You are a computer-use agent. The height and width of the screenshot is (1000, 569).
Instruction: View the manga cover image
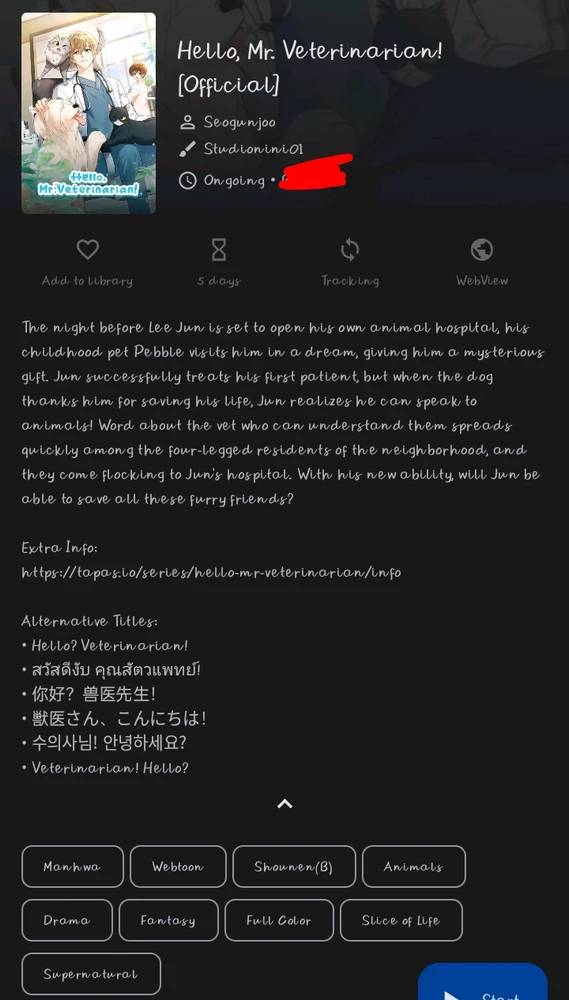tap(89, 113)
